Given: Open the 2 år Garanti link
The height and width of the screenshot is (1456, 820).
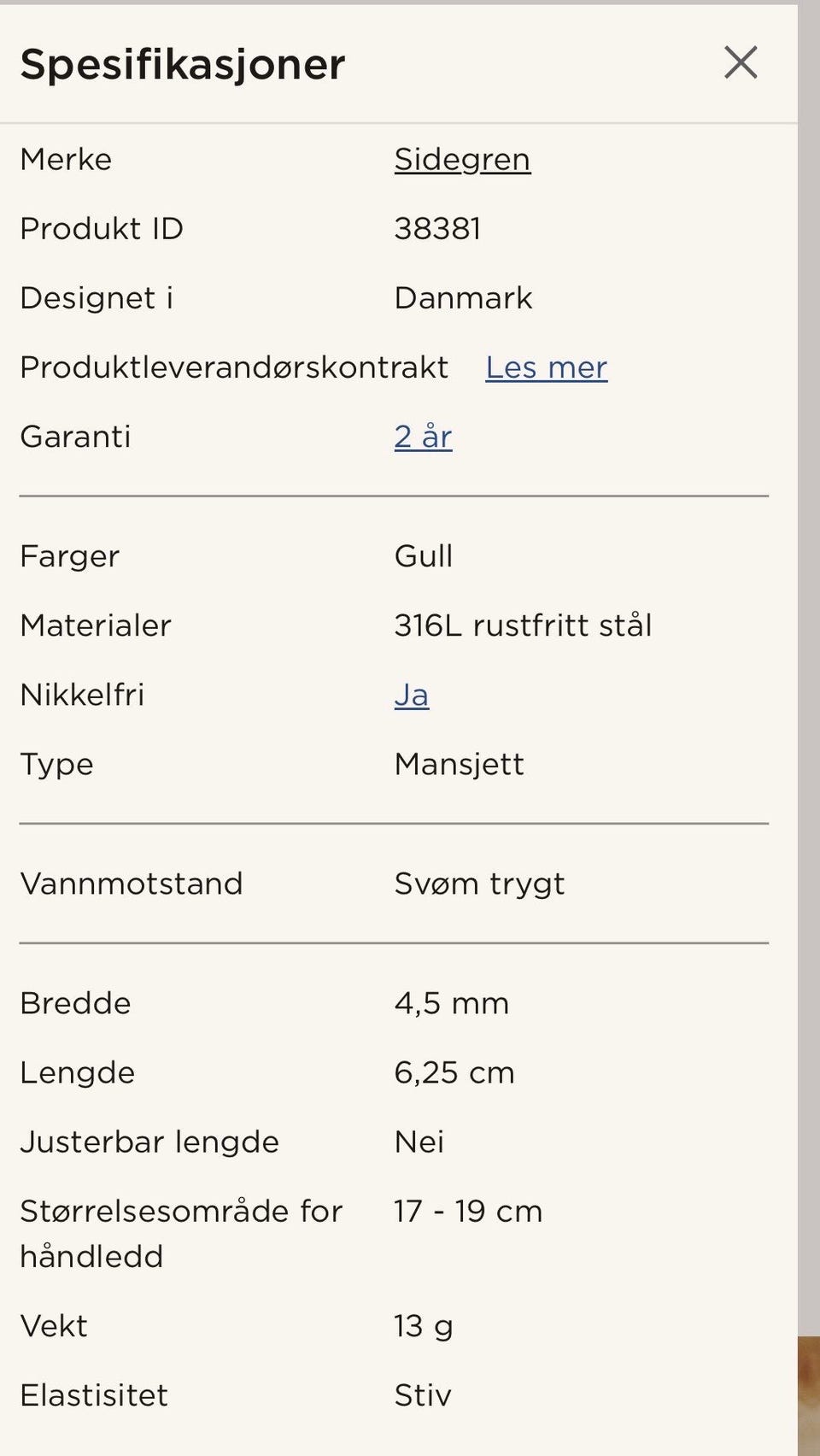Looking at the screenshot, I should click(x=423, y=437).
